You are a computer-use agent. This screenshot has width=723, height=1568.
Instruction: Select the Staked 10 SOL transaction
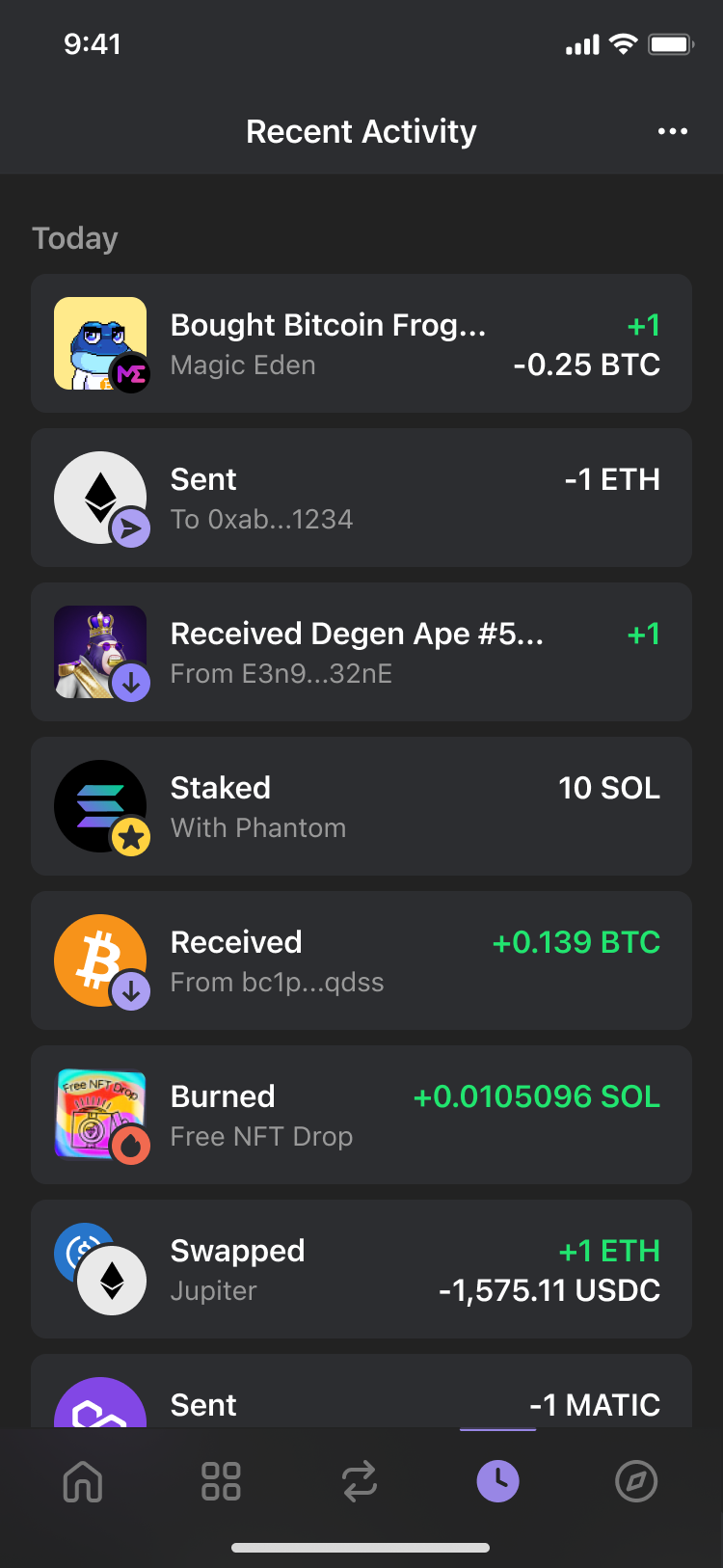click(361, 806)
